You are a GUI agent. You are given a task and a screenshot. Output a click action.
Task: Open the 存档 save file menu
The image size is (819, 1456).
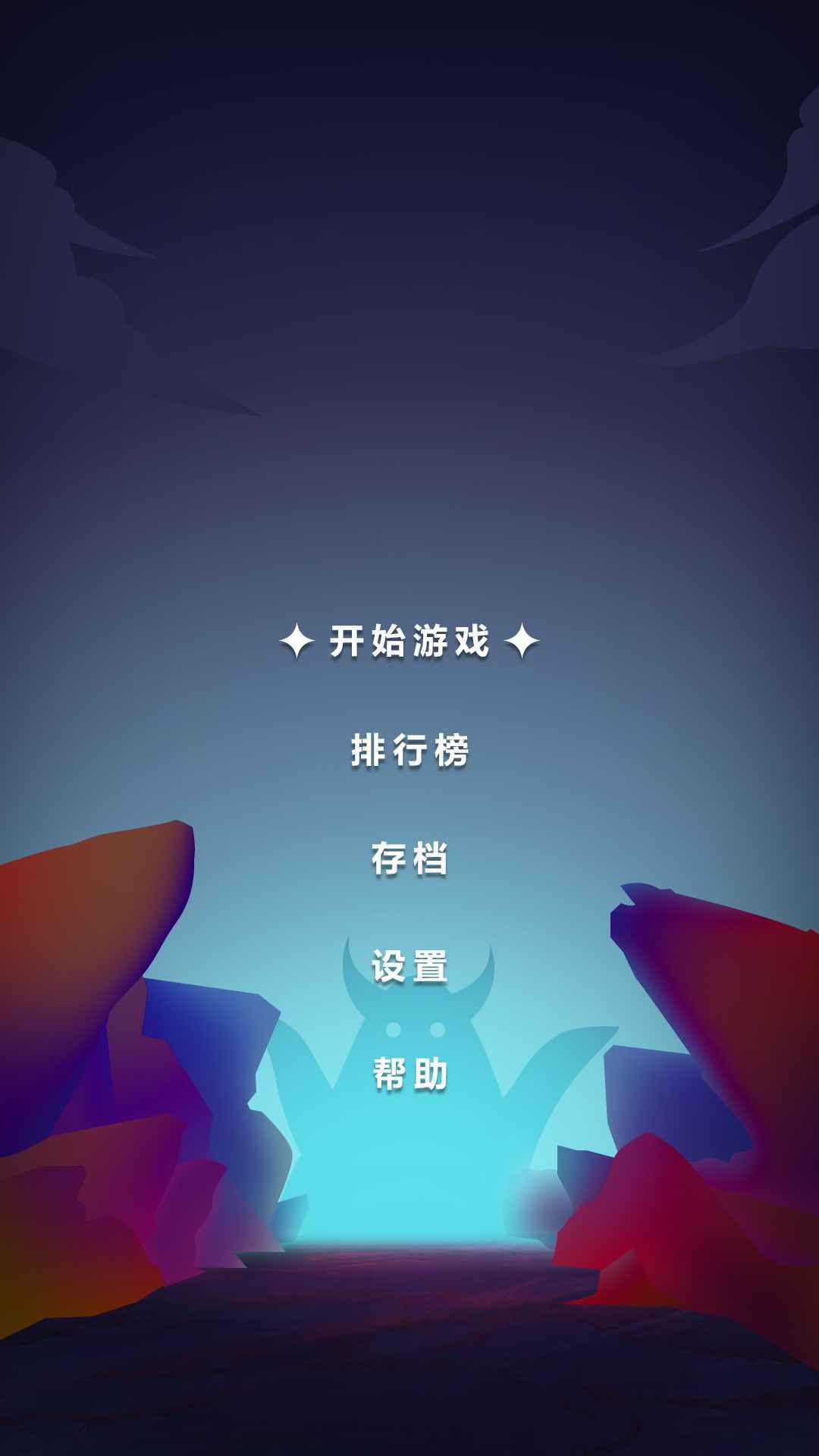(409, 857)
